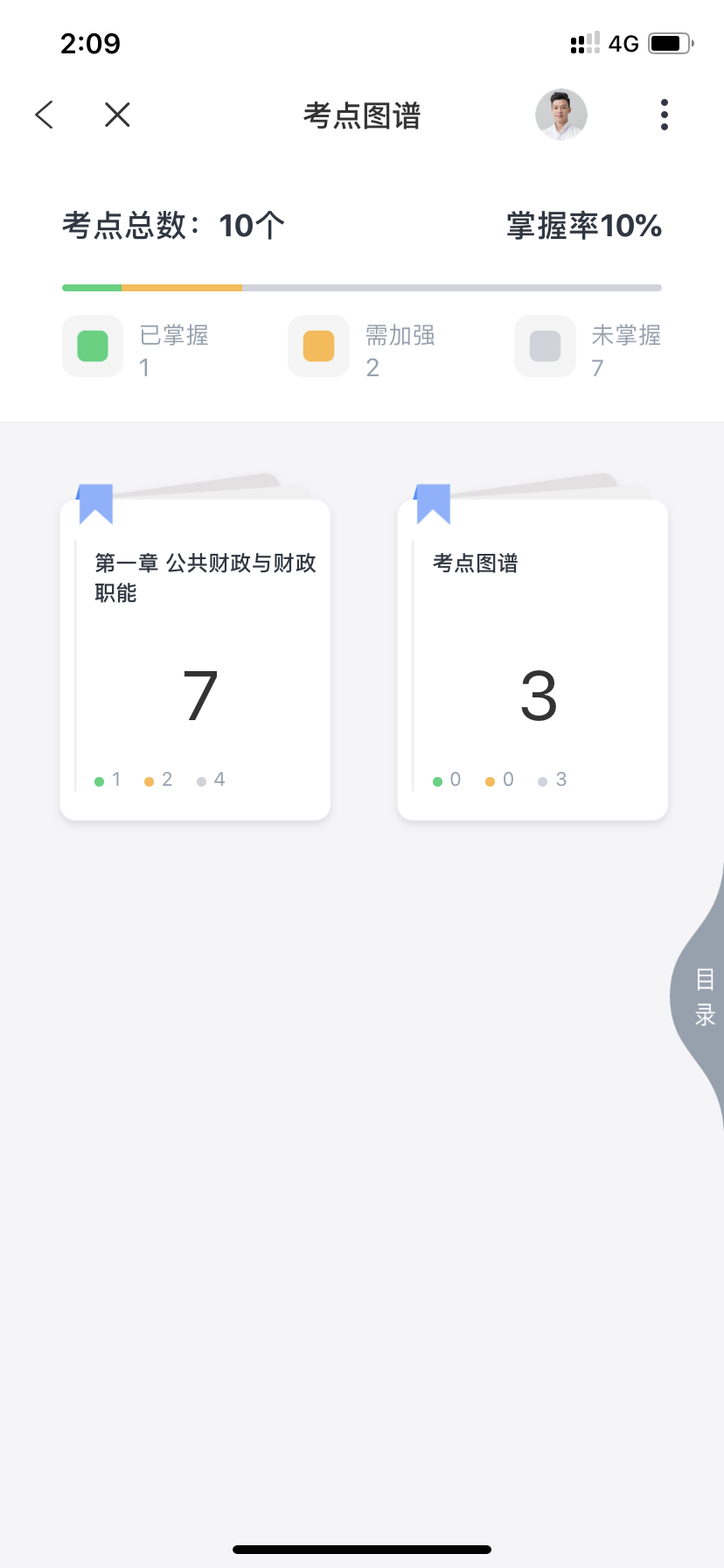
Task: Open the three-dot overflow menu
Action: click(x=665, y=115)
